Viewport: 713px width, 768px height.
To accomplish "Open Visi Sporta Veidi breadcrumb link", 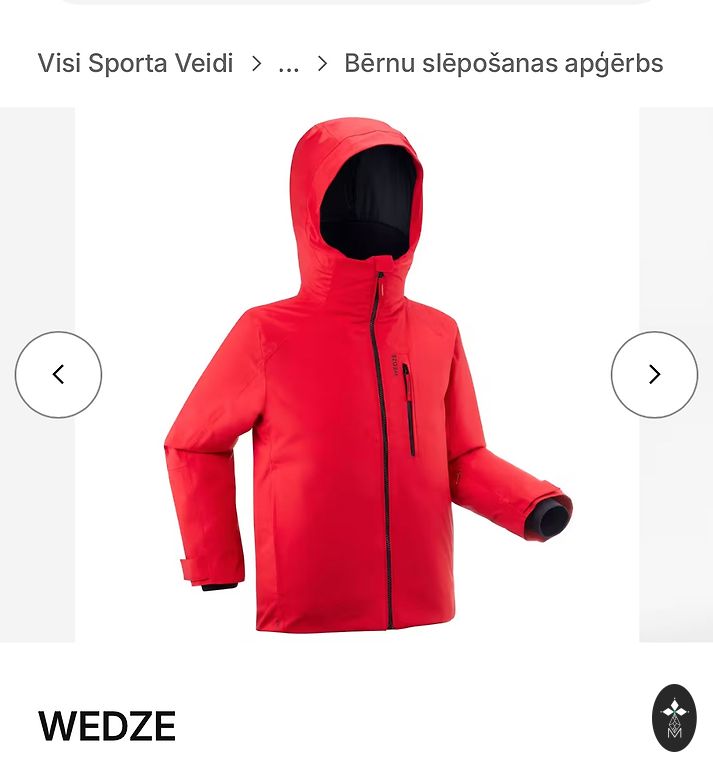I will [x=135, y=63].
